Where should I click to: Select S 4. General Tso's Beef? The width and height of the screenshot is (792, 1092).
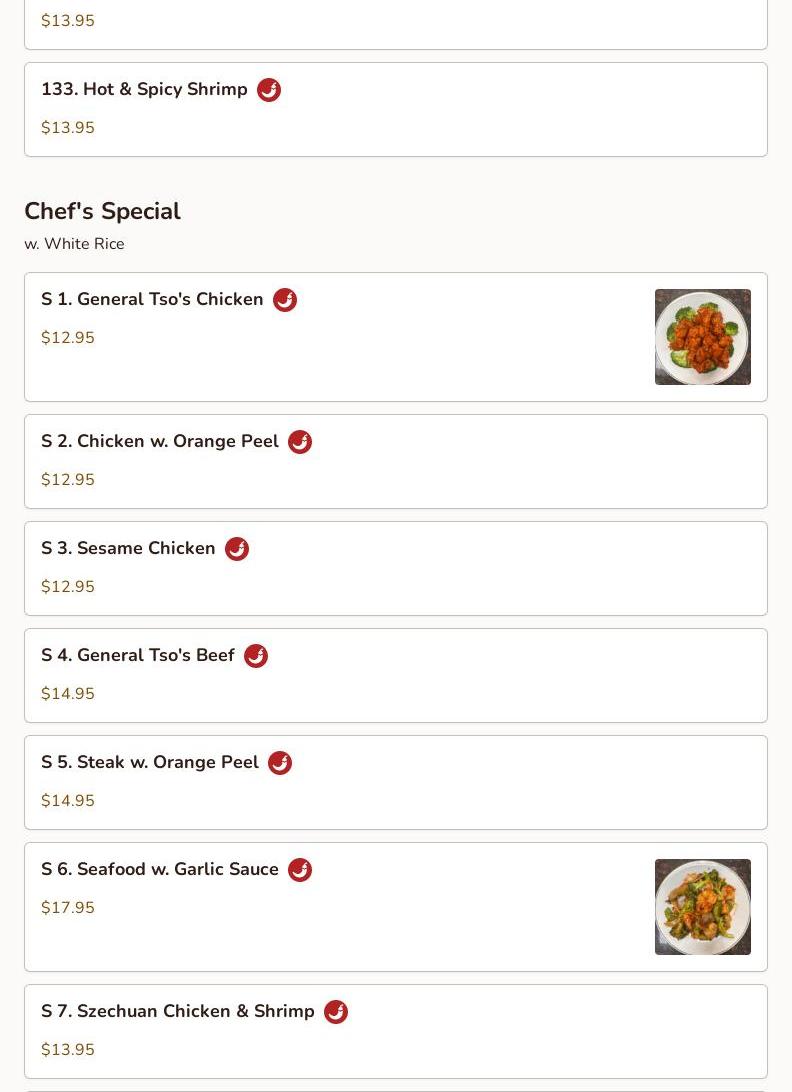click(x=395, y=675)
